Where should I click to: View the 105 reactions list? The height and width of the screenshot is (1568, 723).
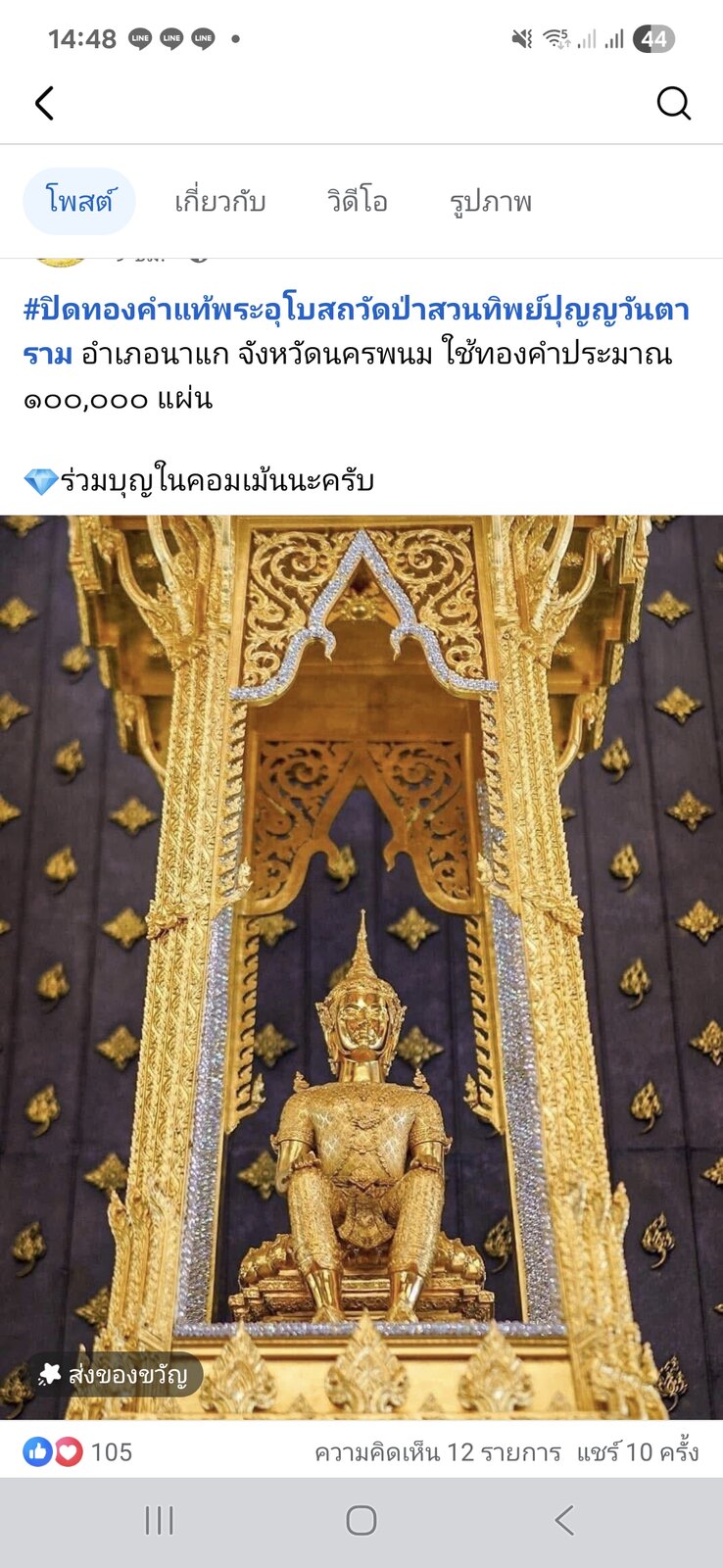click(77, 1451)
